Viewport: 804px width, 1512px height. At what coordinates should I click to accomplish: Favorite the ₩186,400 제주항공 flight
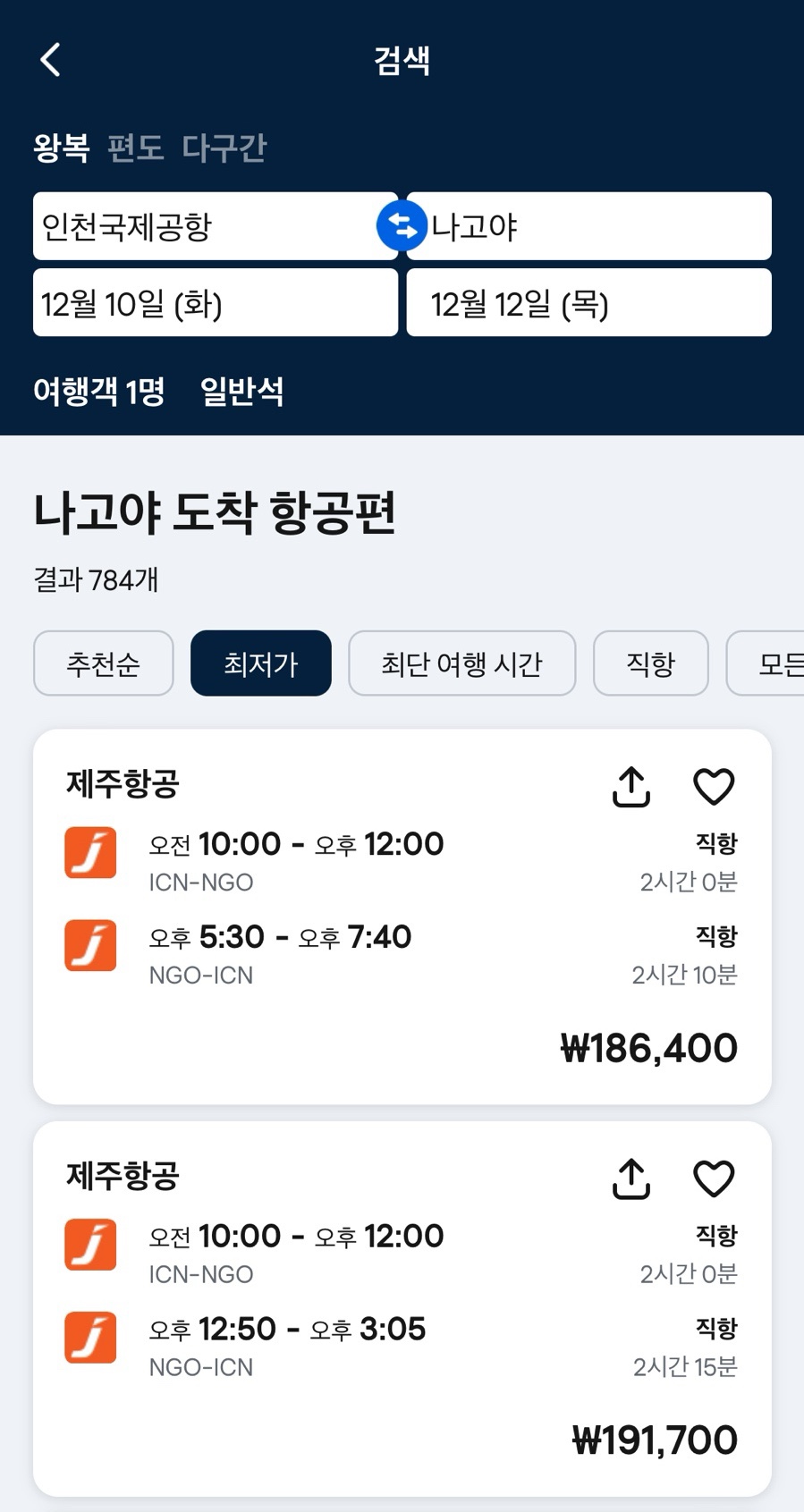[714, 787]
